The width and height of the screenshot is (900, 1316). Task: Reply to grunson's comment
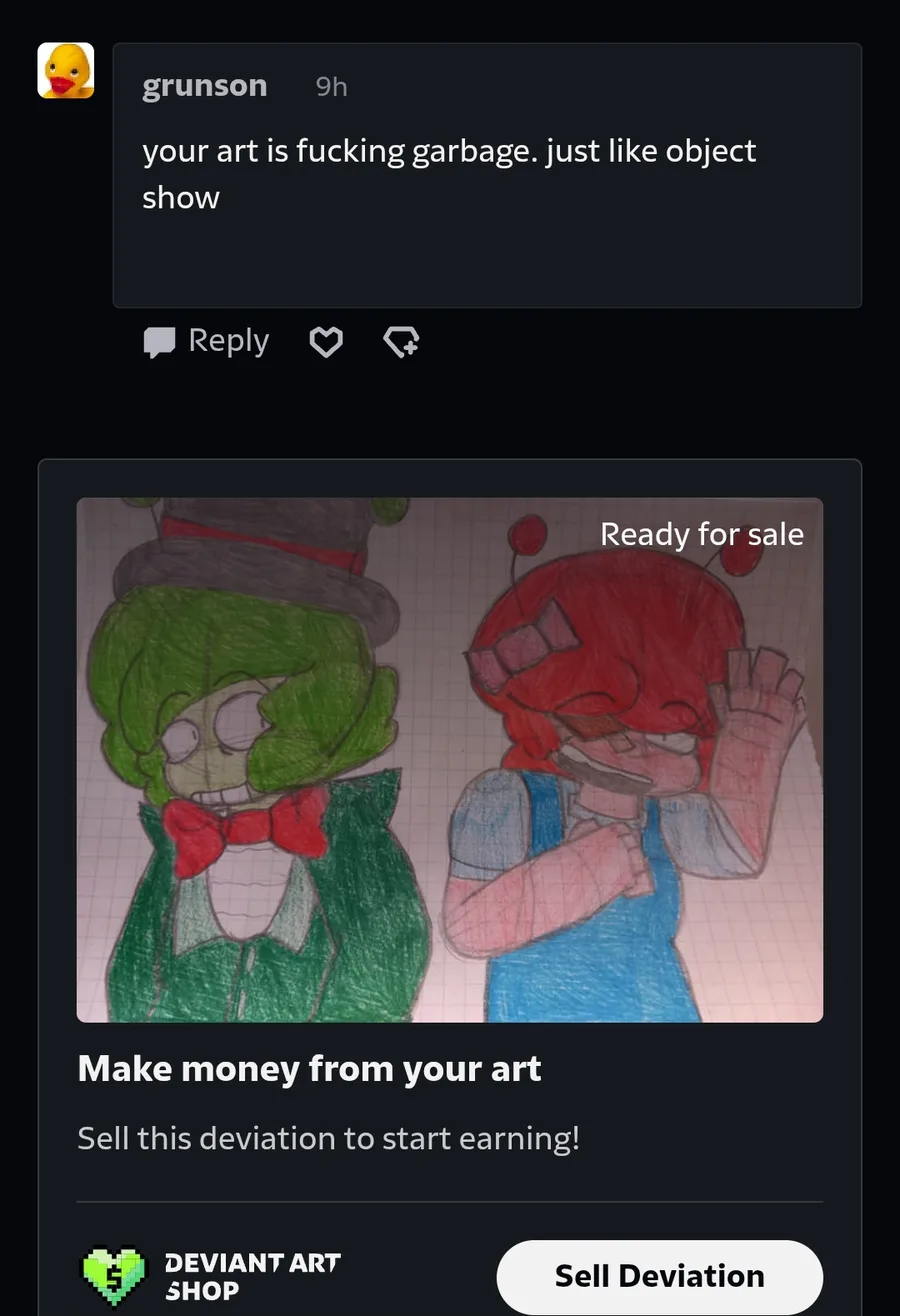point(207,342)
